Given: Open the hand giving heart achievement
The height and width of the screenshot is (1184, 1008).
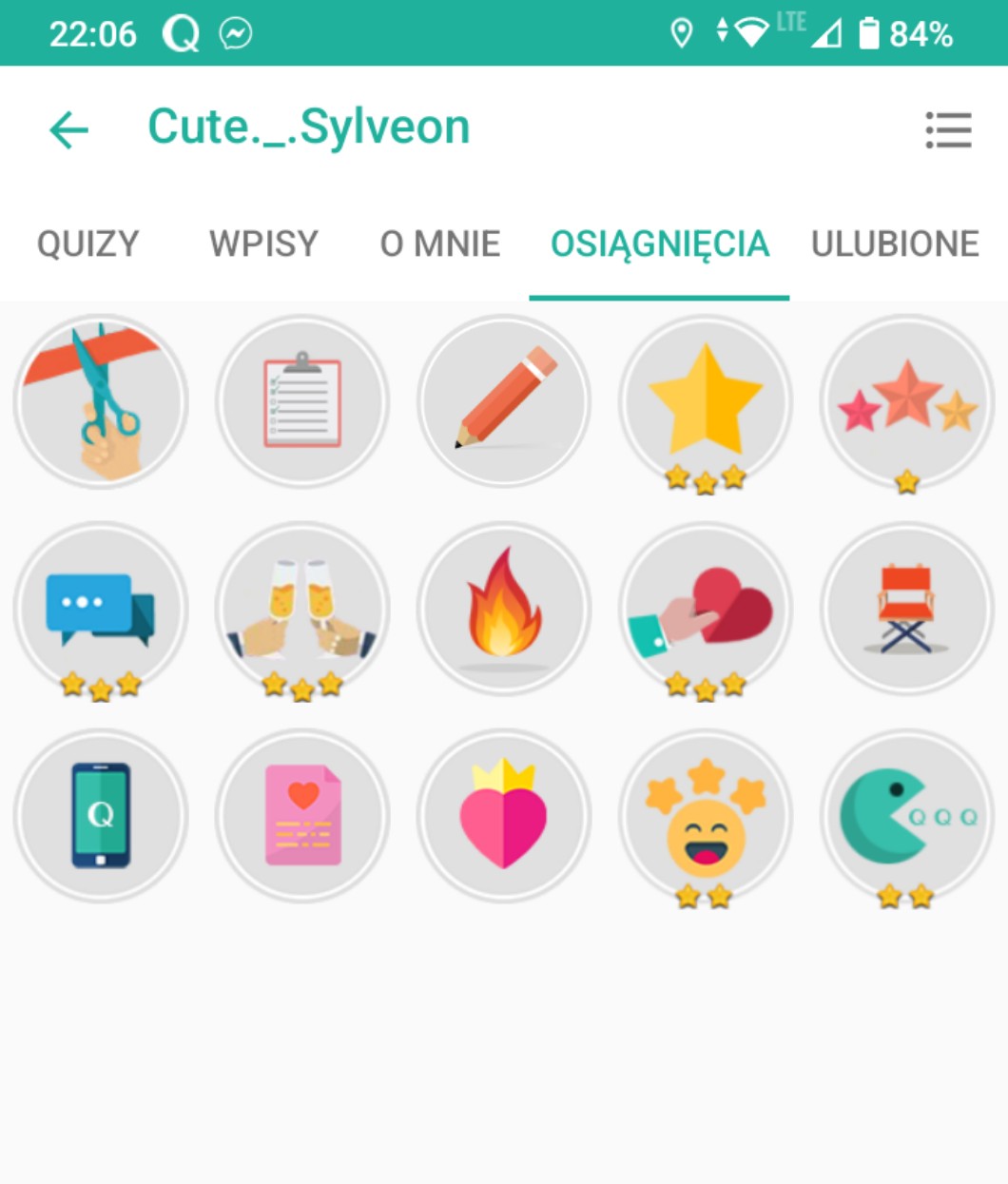Looking at the screenshot, I should point(706,609).
